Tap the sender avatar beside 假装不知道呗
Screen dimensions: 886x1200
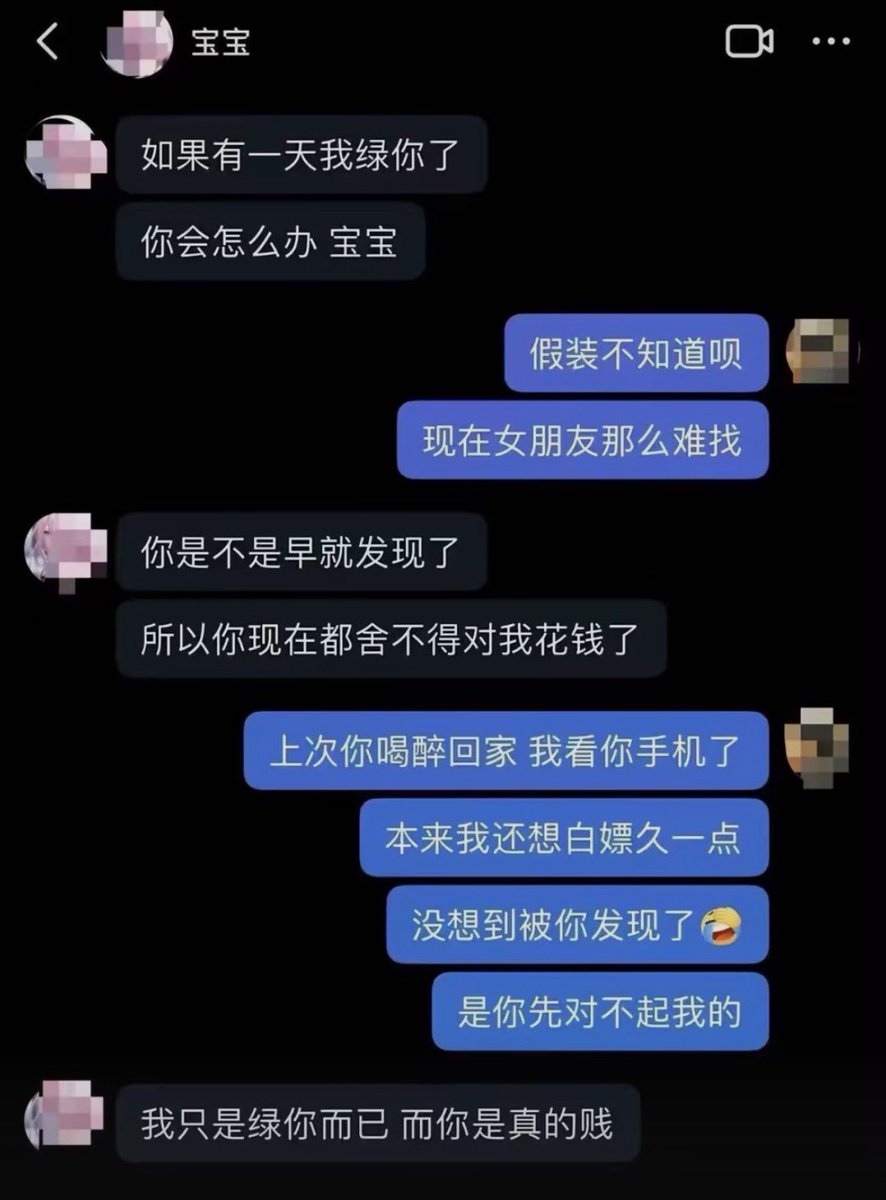click(818, 352)
